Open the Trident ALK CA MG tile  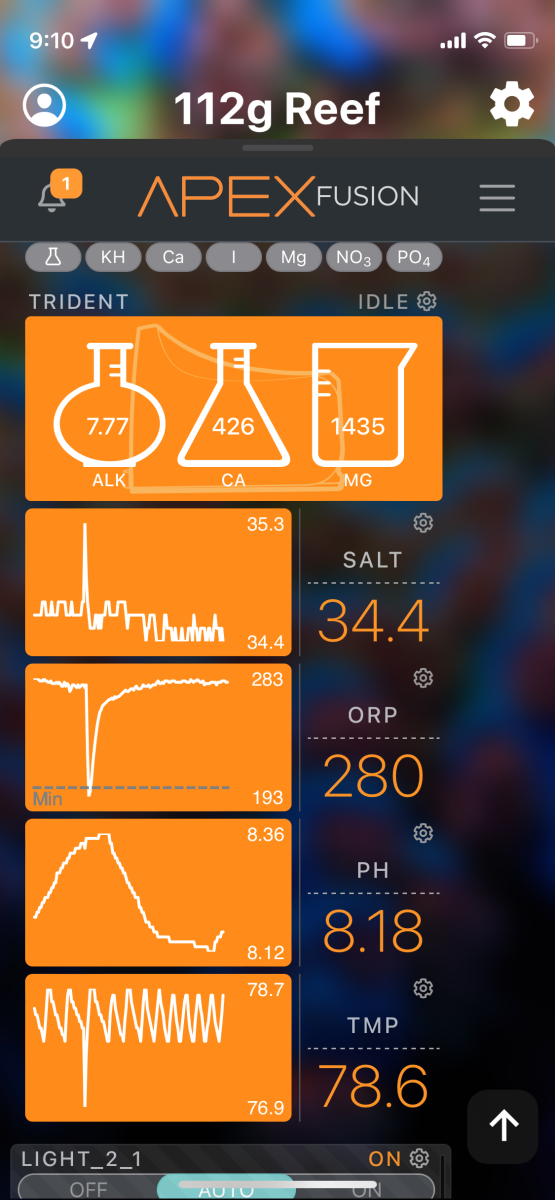tap(233, 408)
